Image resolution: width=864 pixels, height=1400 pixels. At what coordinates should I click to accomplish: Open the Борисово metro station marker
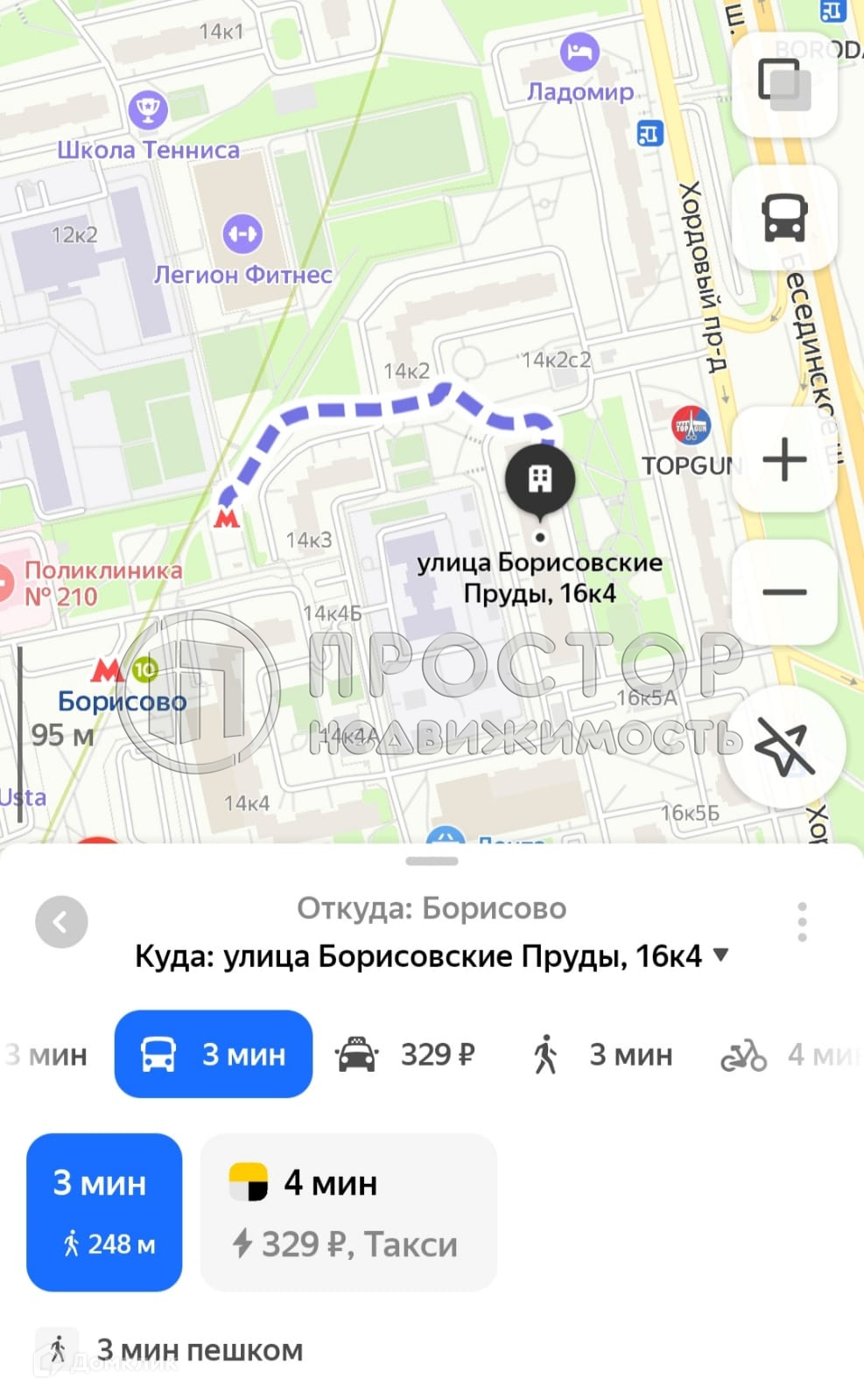109,672
